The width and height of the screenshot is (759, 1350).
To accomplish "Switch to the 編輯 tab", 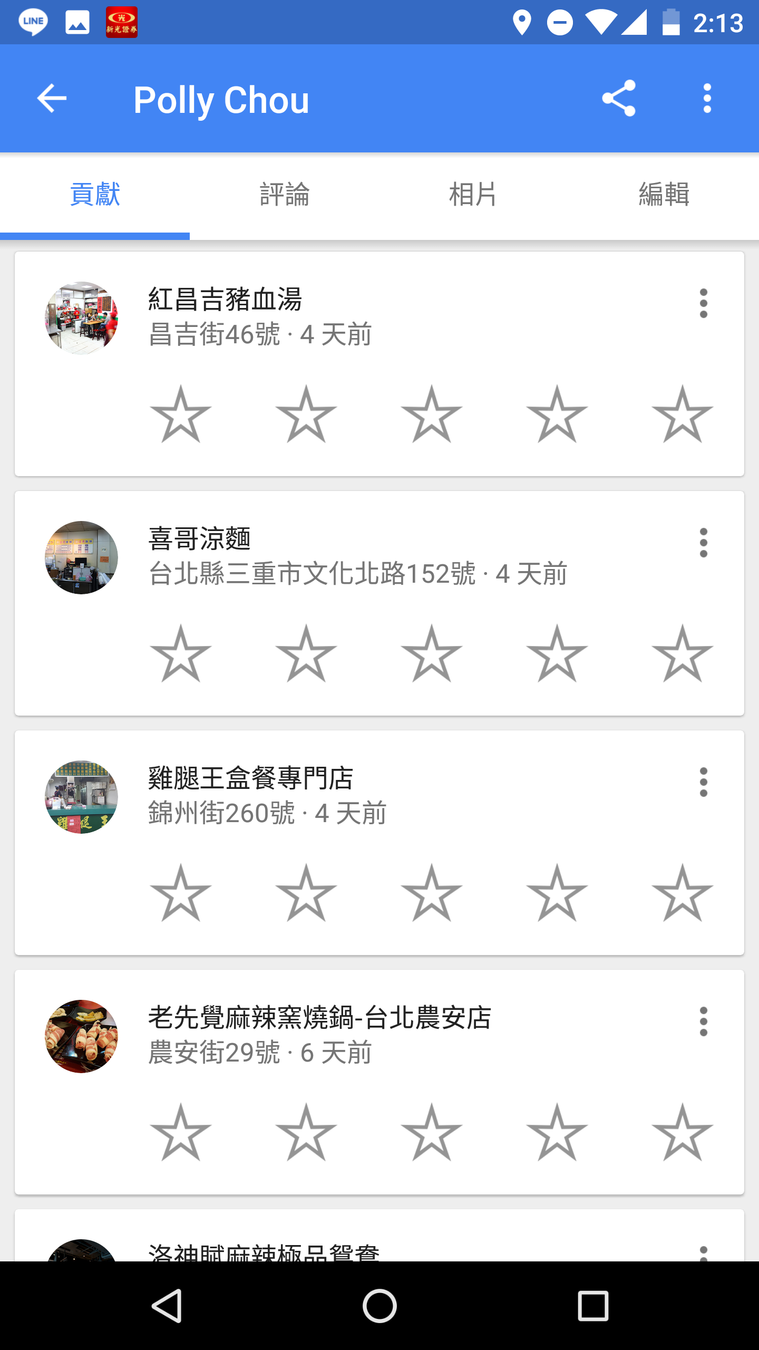I will coord(664,194).
